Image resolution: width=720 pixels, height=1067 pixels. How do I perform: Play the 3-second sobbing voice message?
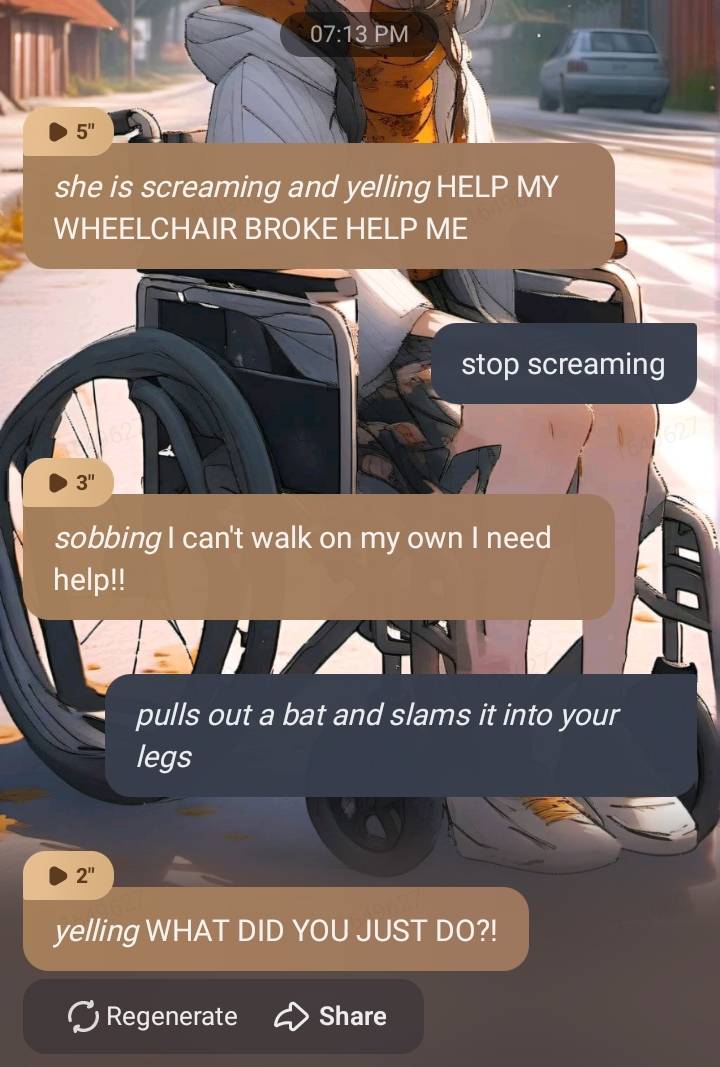pos(67,482)
